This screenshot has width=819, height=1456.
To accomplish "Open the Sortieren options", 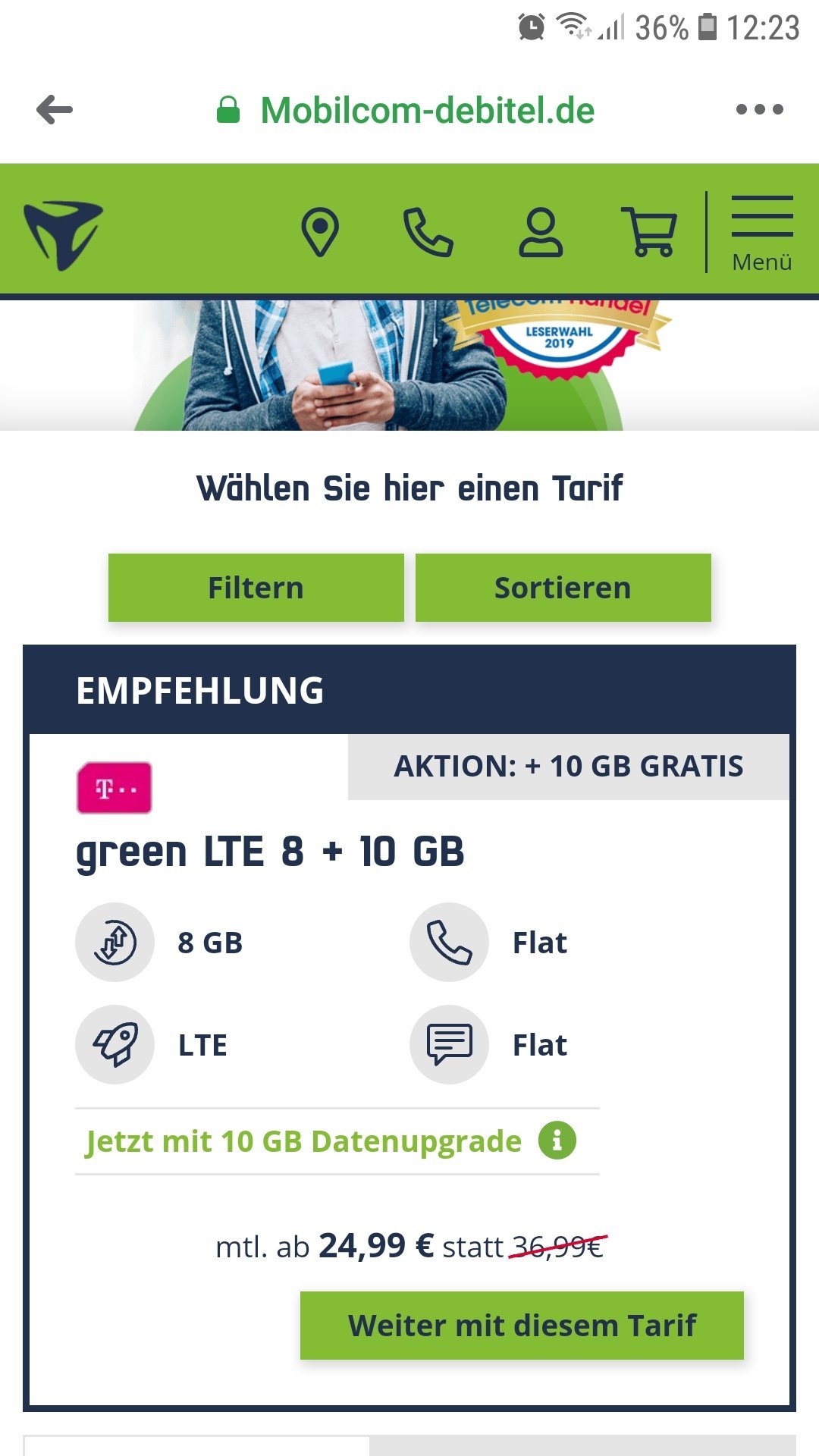I will click(563, 588).
